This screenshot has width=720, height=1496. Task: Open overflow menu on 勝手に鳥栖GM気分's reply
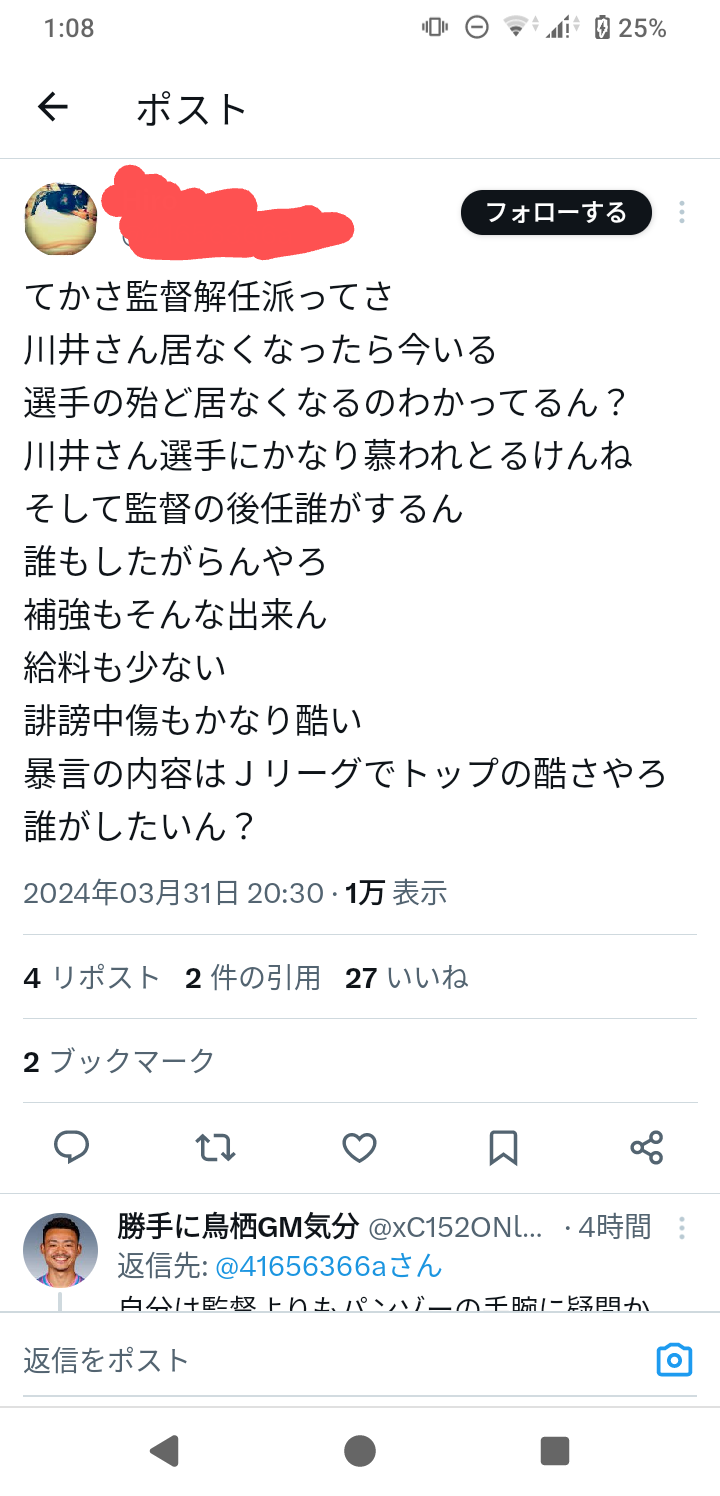click(681, 1226)
